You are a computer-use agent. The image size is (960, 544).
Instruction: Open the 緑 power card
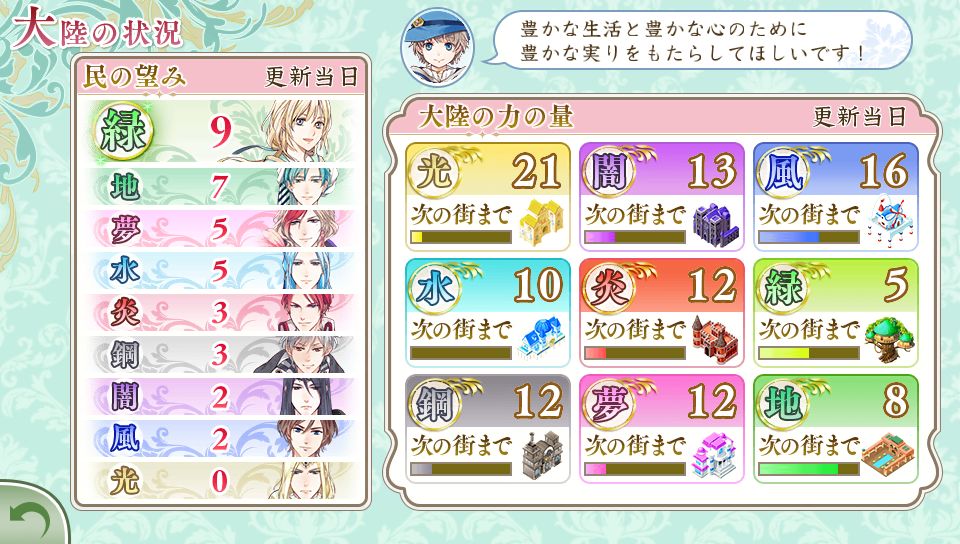tap(835, 312)
